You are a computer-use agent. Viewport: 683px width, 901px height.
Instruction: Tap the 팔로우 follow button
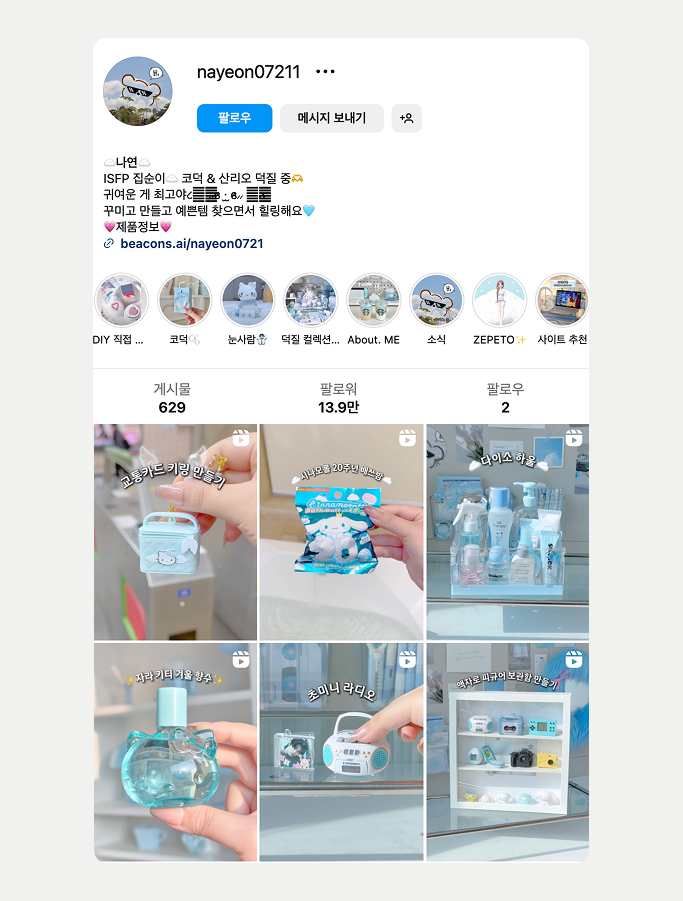coord(234,118)
